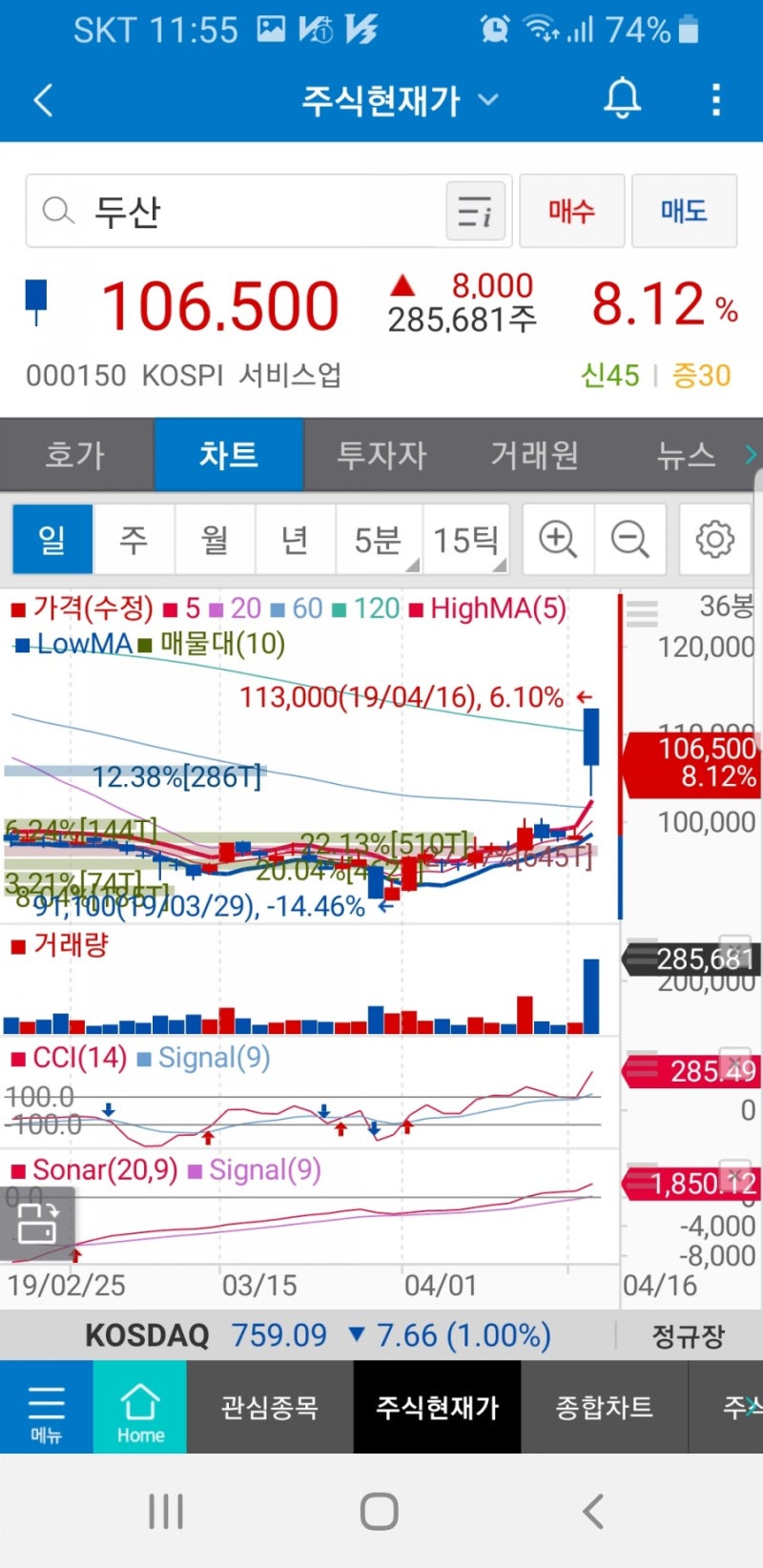Viewport: 763px width, 1568px height.
Task: Tap the indicator list icon beside search
Action: point(475,211)
